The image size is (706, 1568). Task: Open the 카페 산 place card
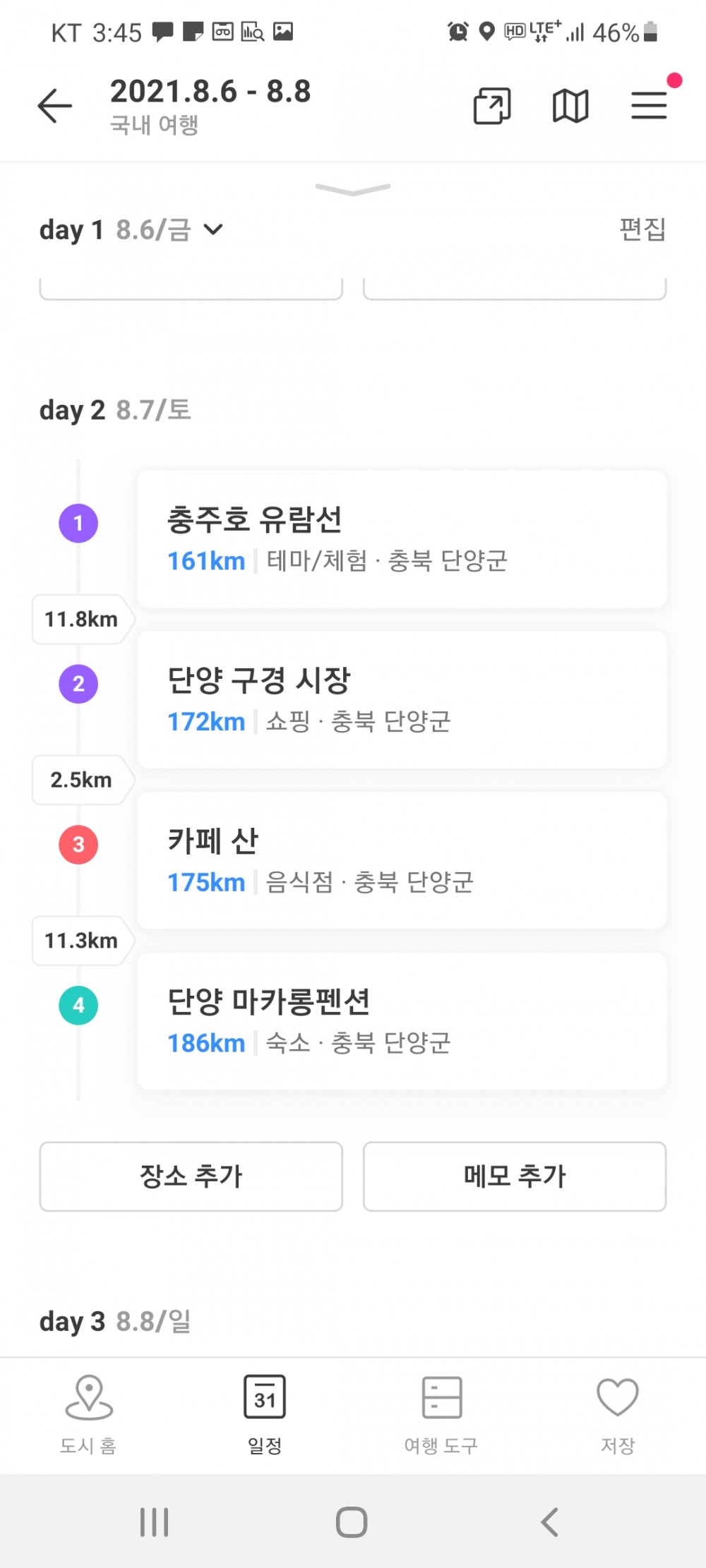(x=402, y=860)
